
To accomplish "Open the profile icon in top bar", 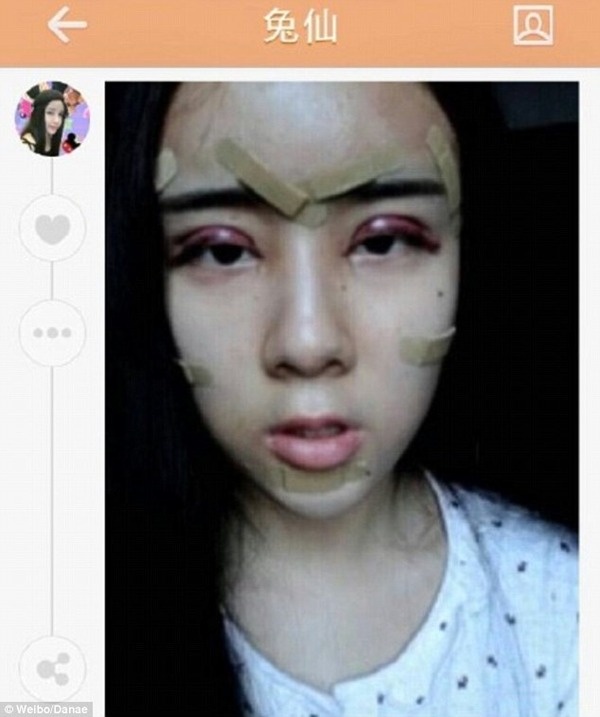I will [533, 27].
